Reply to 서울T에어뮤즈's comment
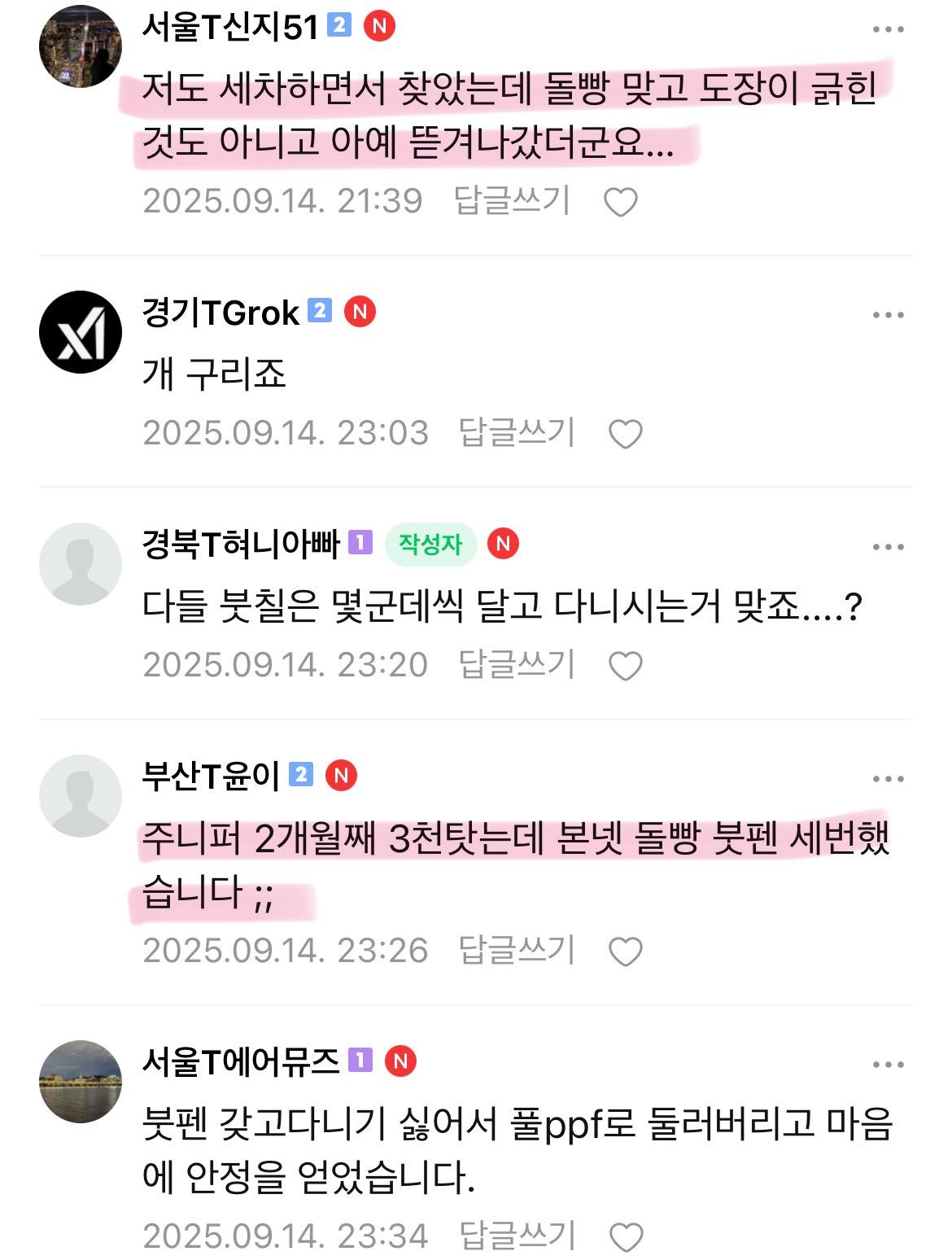Screen dimensions: 952x1260 click(517, 1236)
